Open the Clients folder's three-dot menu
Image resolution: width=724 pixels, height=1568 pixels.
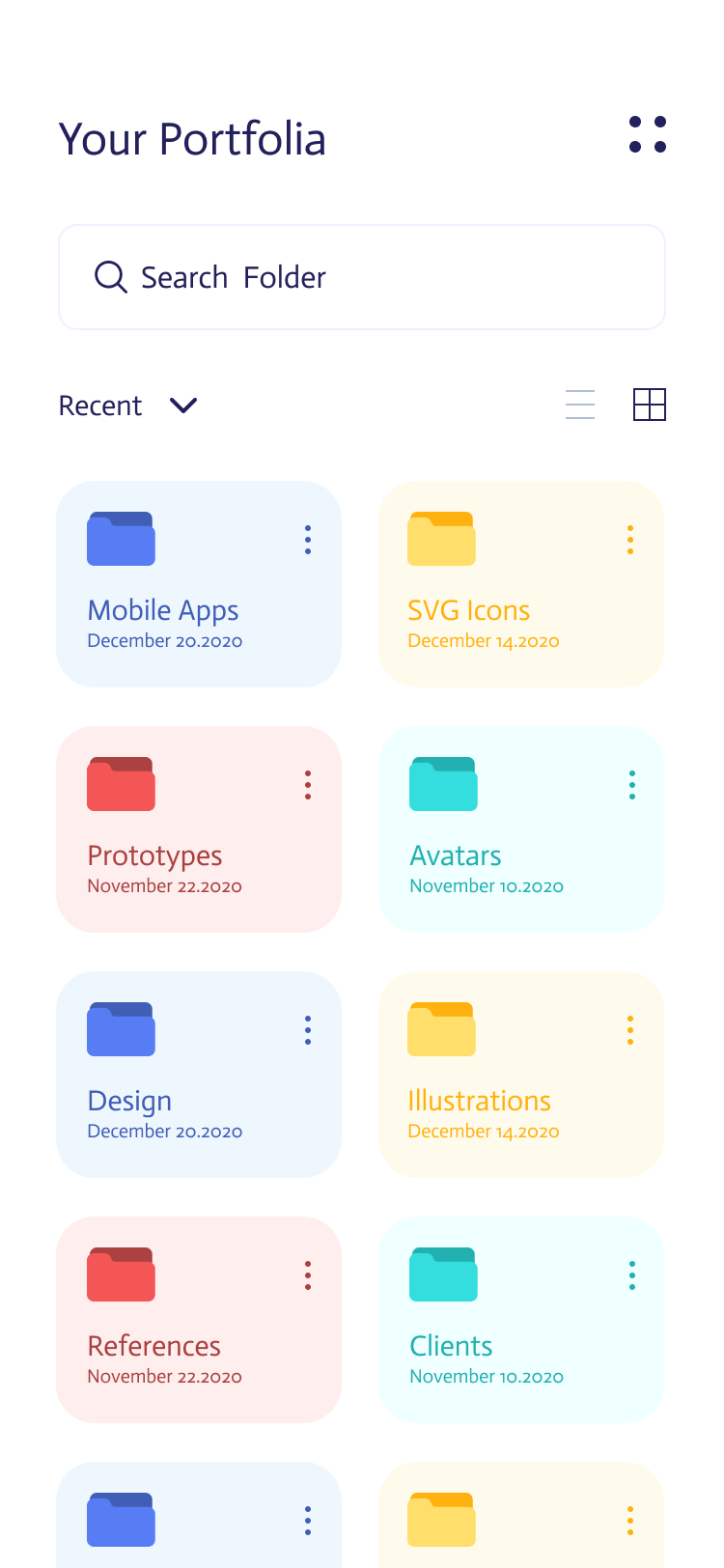coord(632,1275)
